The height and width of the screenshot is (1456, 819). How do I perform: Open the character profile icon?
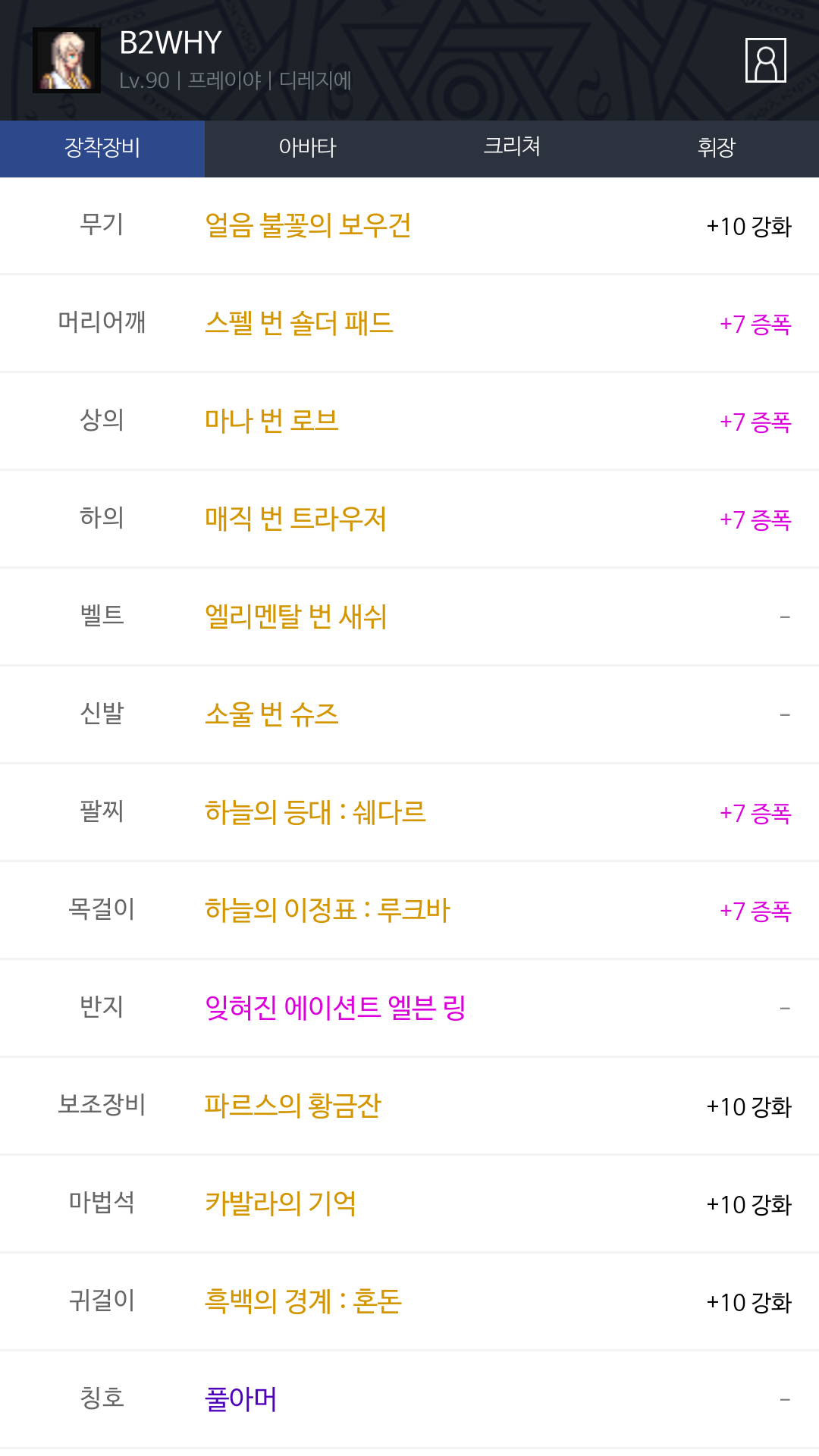(x=766, y=60)
